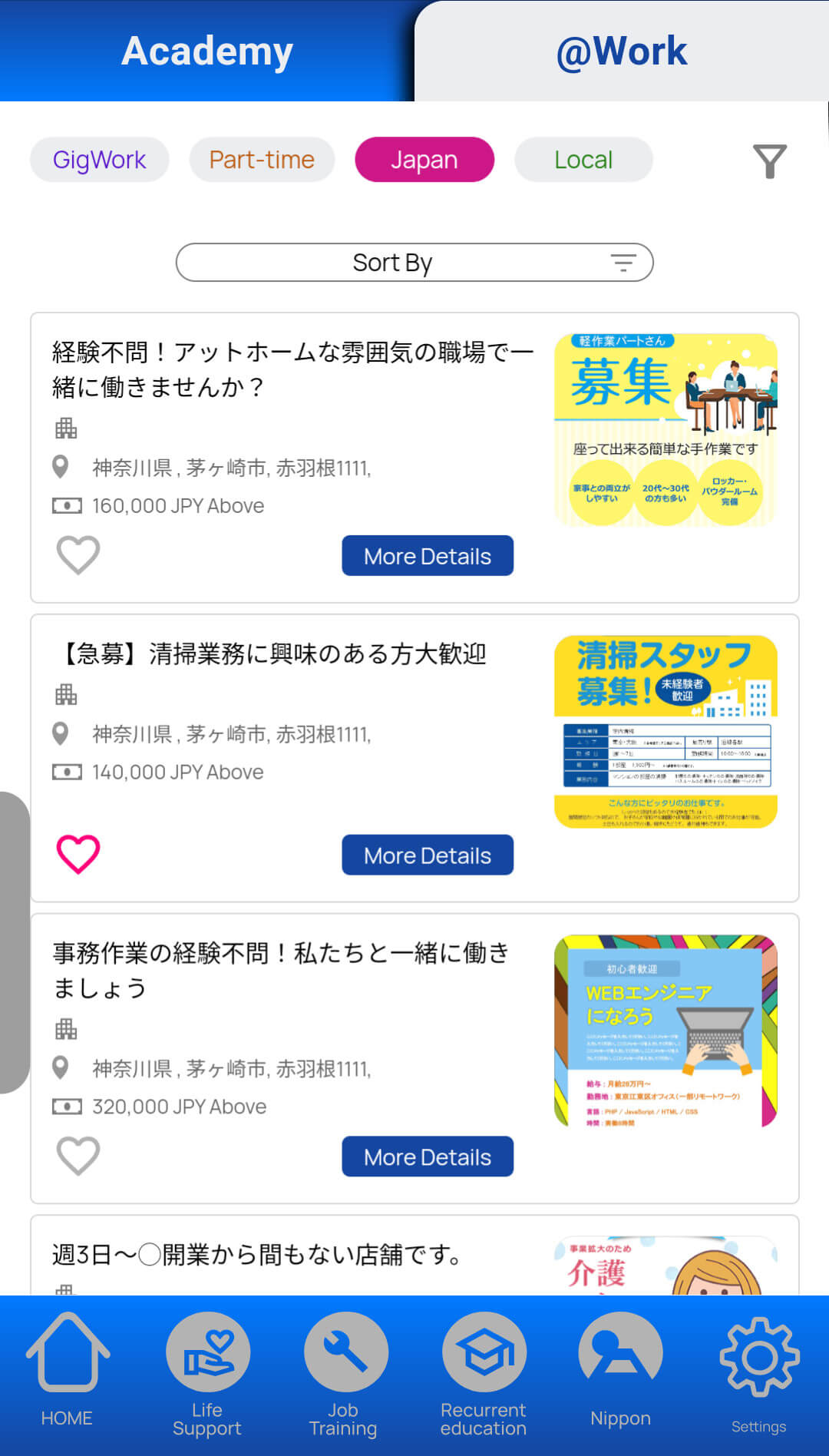829x1456 pixels.
Task: Filter jobs by Part-time
Action: pos(262,160)
